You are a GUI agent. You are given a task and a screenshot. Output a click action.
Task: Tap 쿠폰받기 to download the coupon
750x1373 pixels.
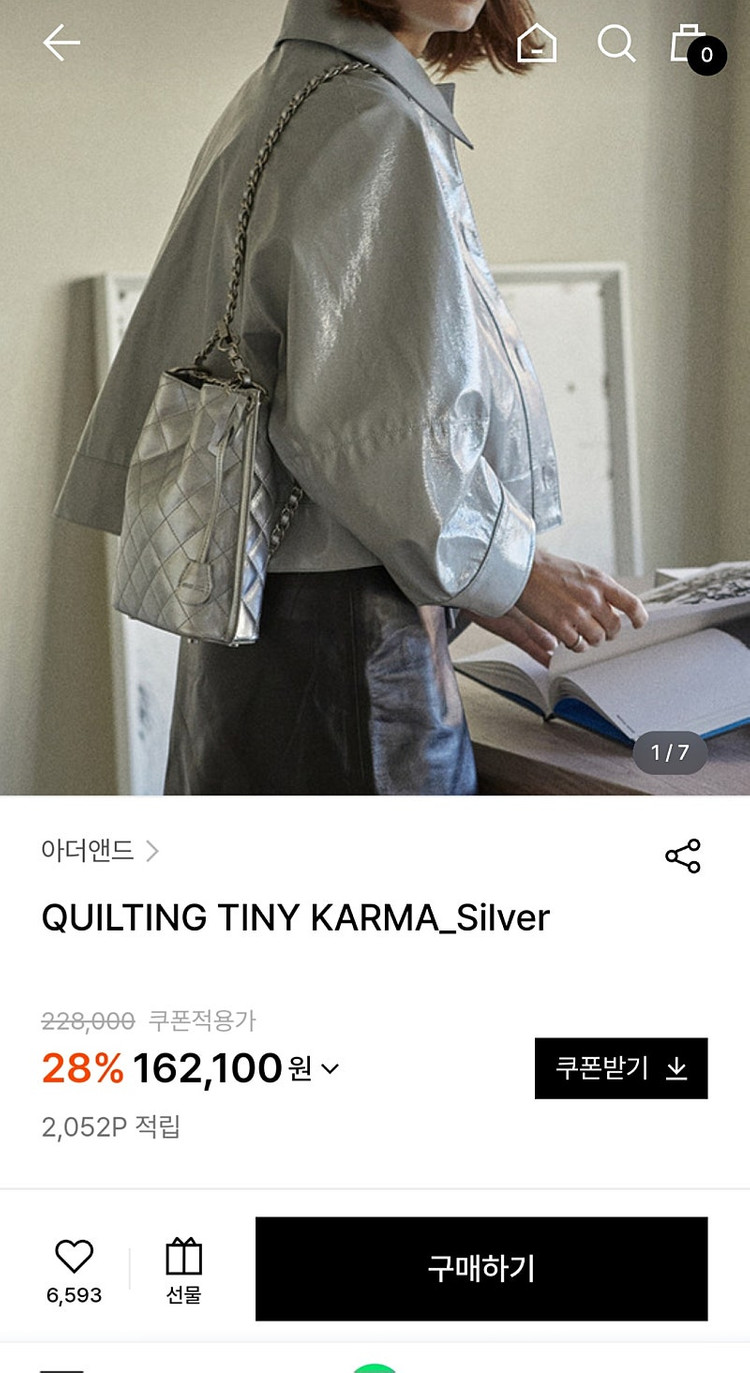621,1068
